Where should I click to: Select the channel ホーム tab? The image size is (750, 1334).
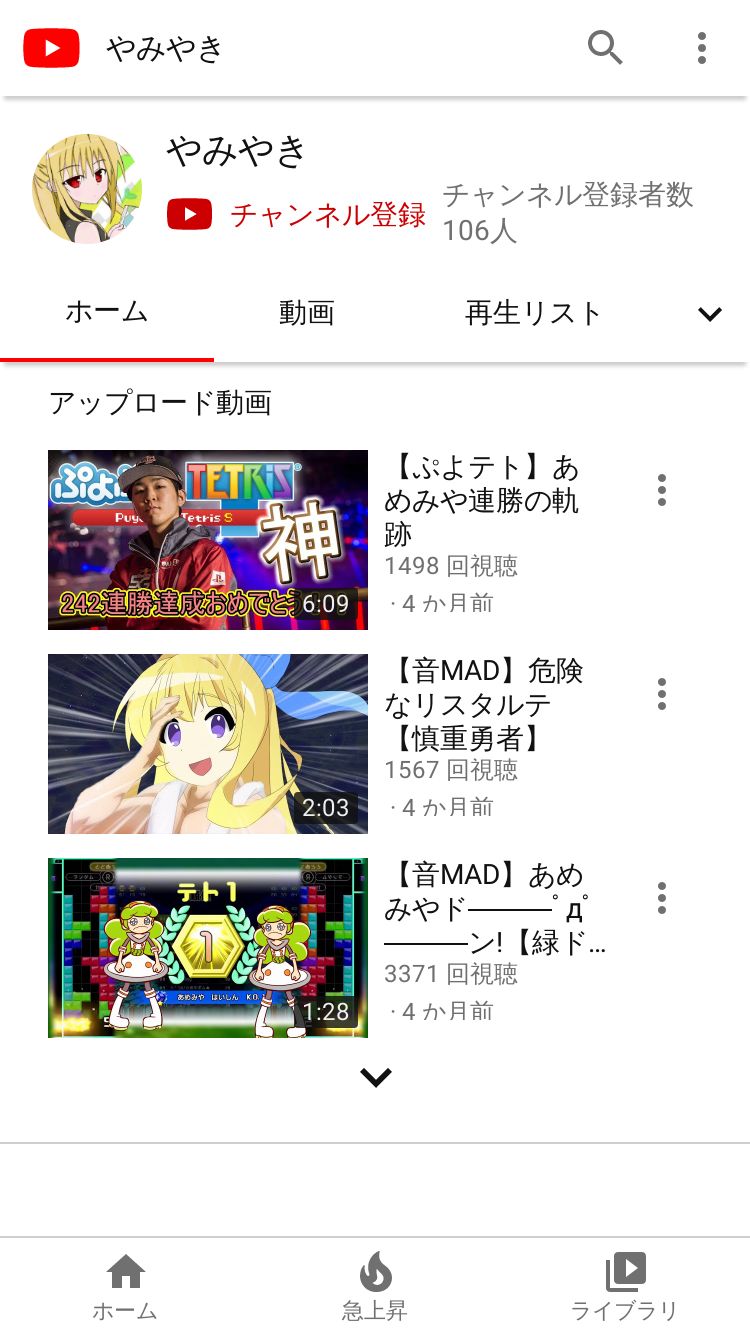107,314
